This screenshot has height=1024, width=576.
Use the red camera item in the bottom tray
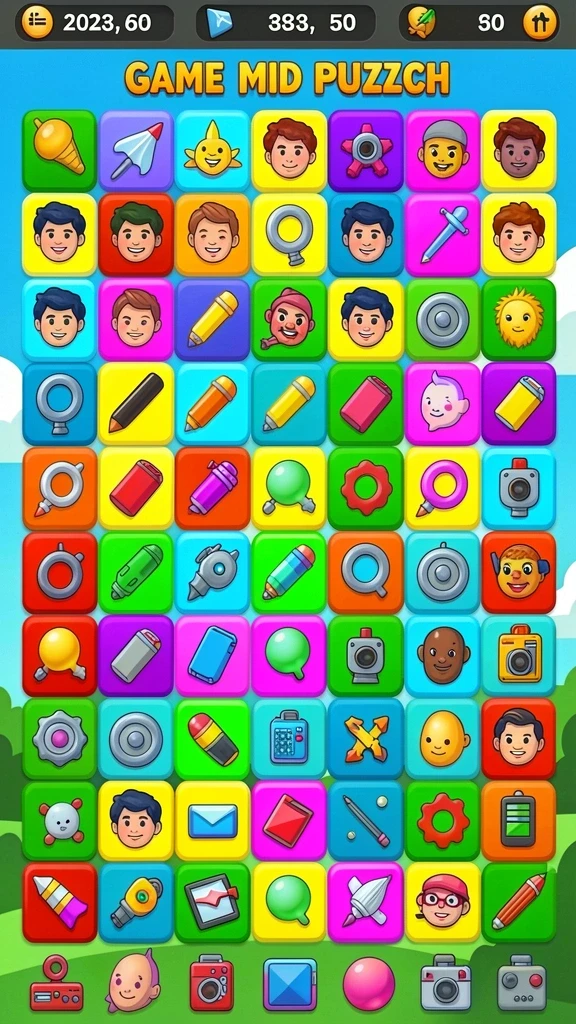click(211, 983)
